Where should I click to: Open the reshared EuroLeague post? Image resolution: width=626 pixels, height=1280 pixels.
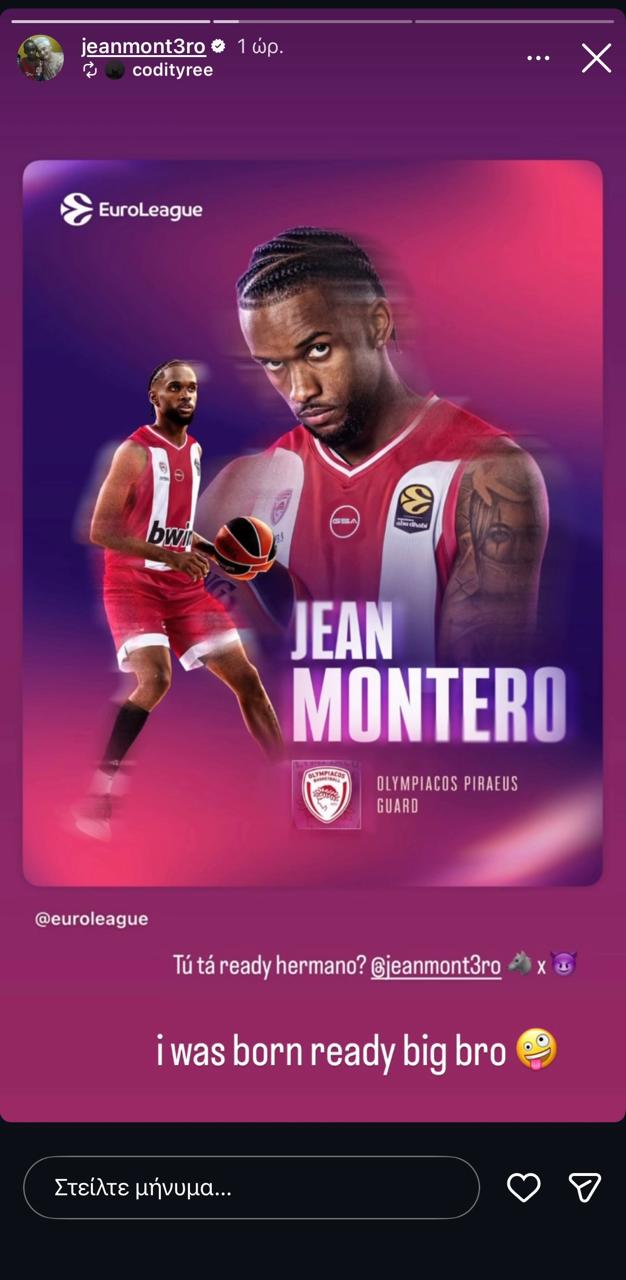click(313, 523)
